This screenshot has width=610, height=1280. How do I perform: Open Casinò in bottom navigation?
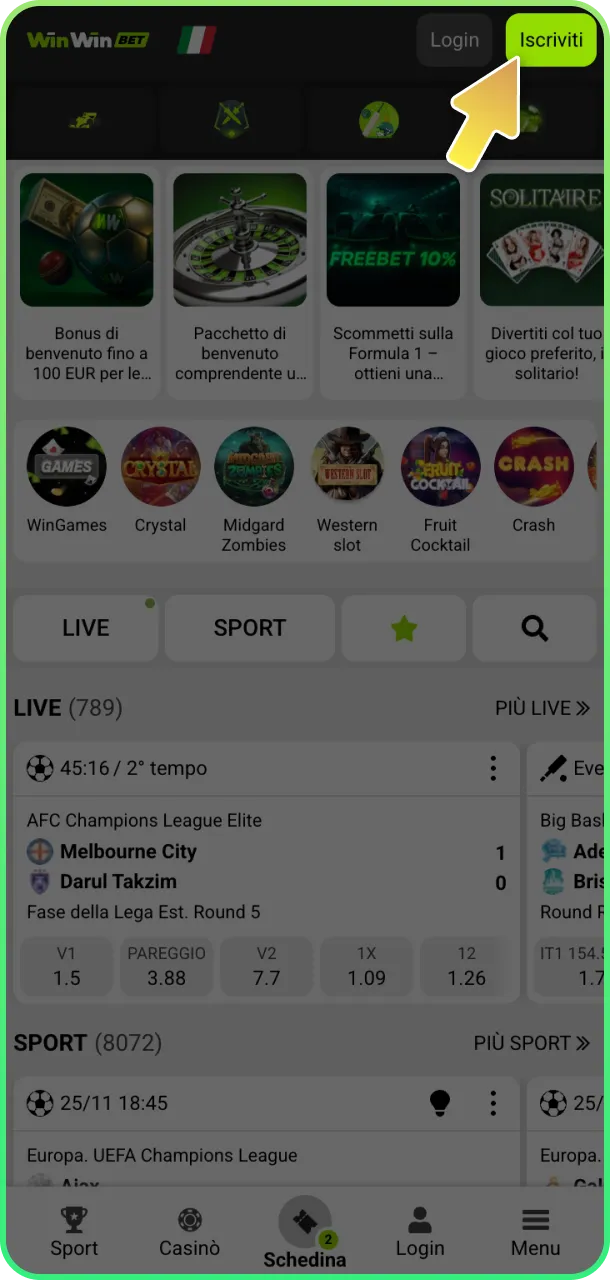[189, 1232]
